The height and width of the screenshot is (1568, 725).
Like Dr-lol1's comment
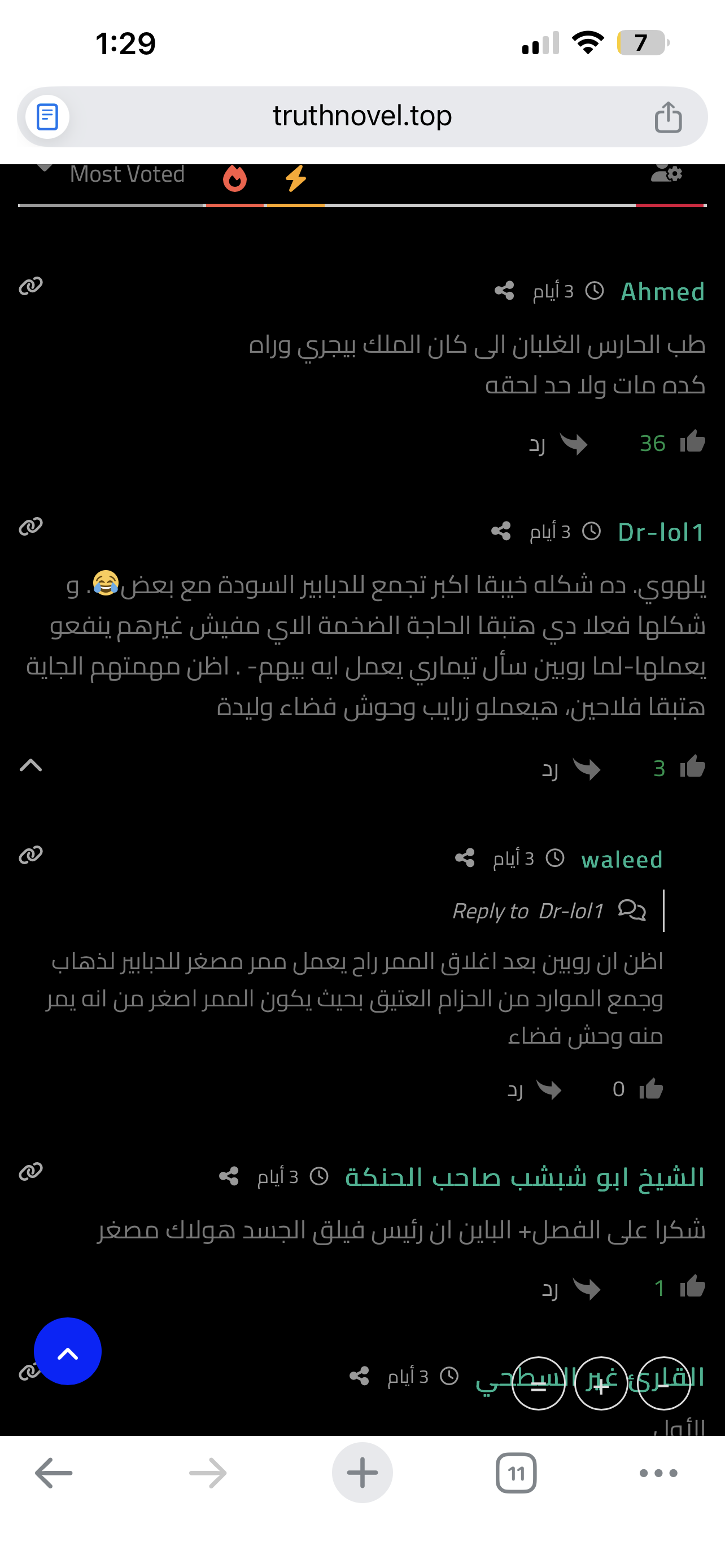692,767
